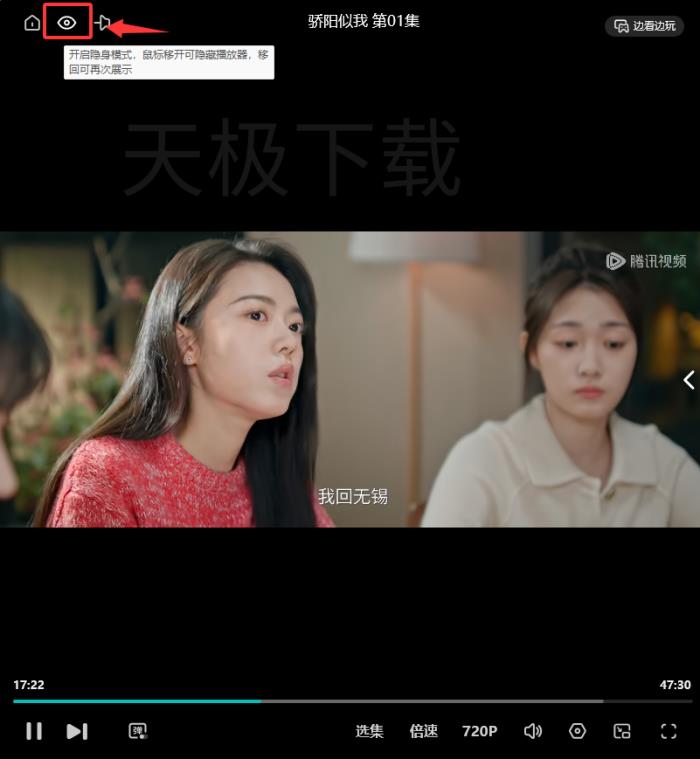This screenshot has height=759, width=700.
Task: Switch to mini window mode
Action: click(x=622, y=731)
